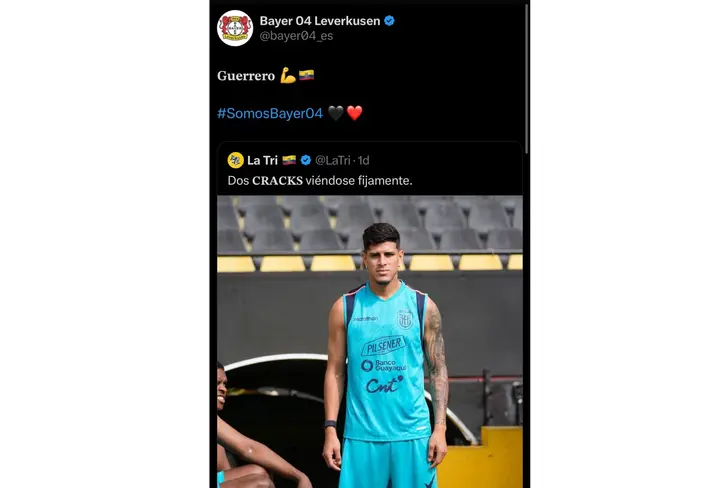Viewport: 728px width, 488px height.
Task: View the La Tri profile from quoted post
Action: [x=262, y=160]
